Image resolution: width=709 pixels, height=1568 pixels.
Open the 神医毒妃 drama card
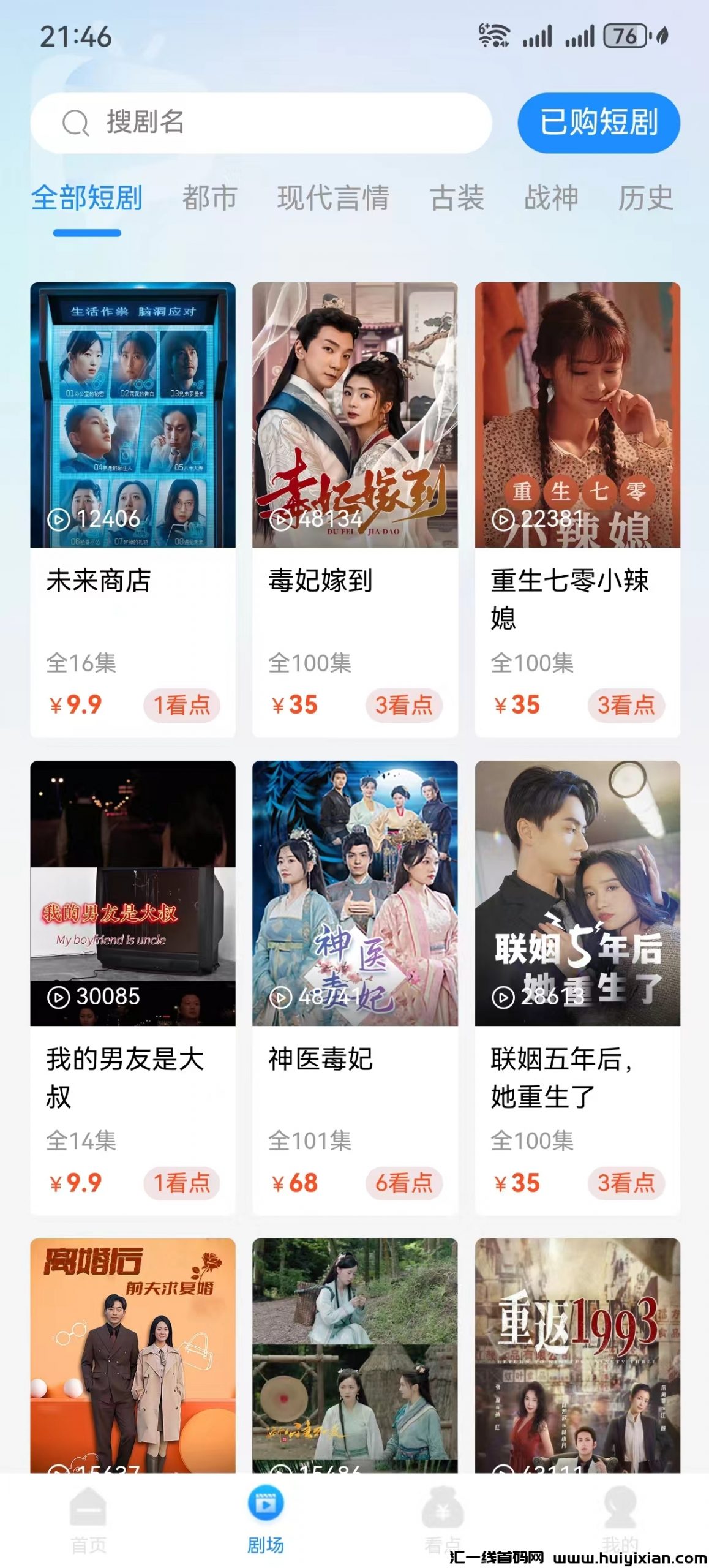(x=355, y=986)
